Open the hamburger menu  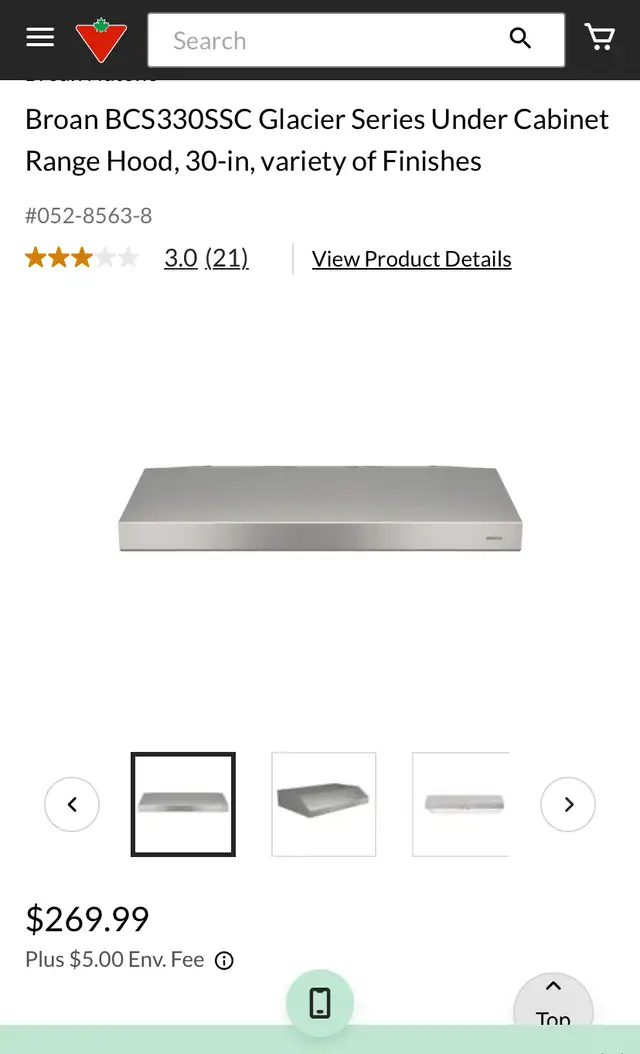point(40,38)
